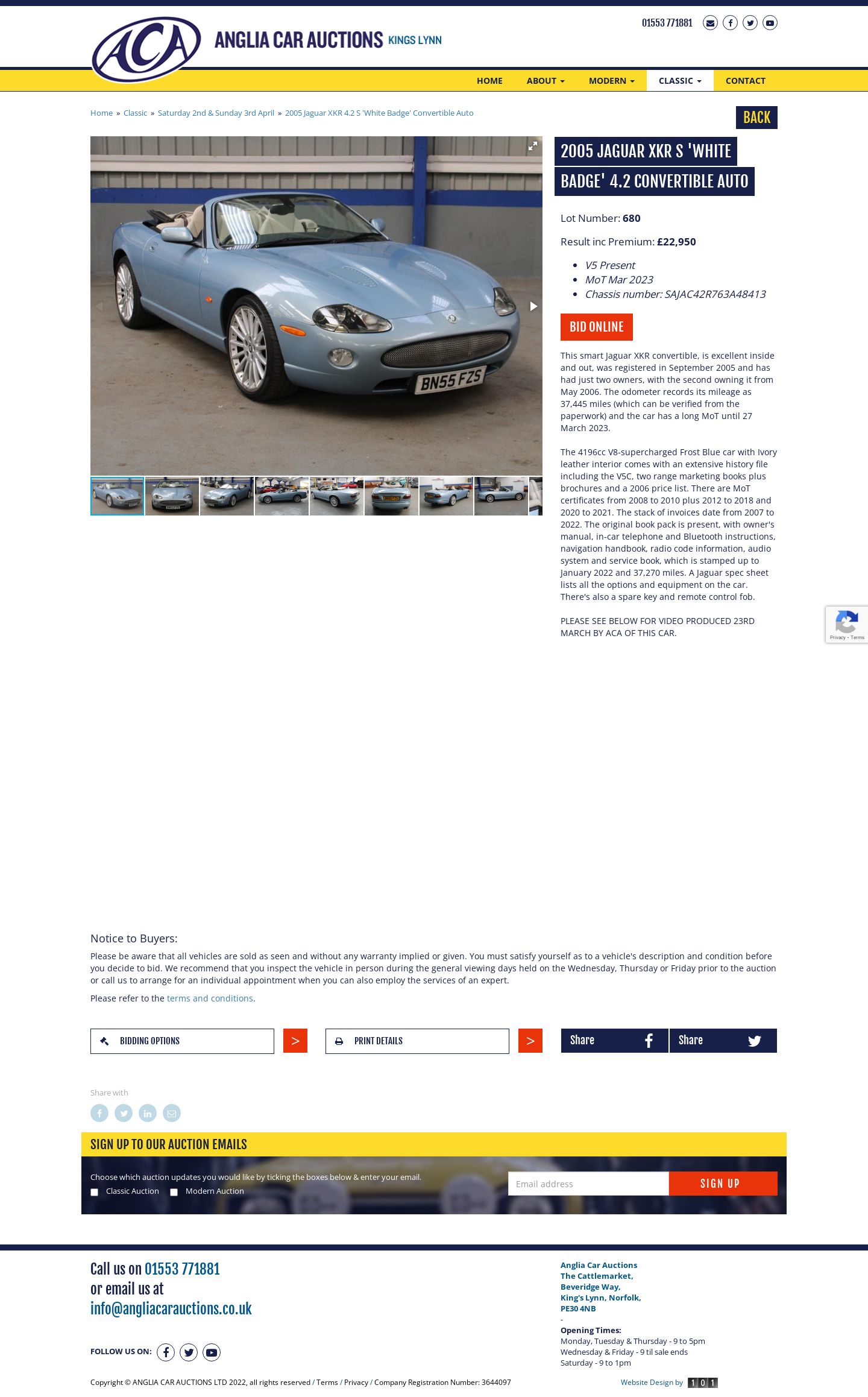Viewport: 868px width, 1397px height.
Task: Focus the Email address field
Action: pos(588,1184)
